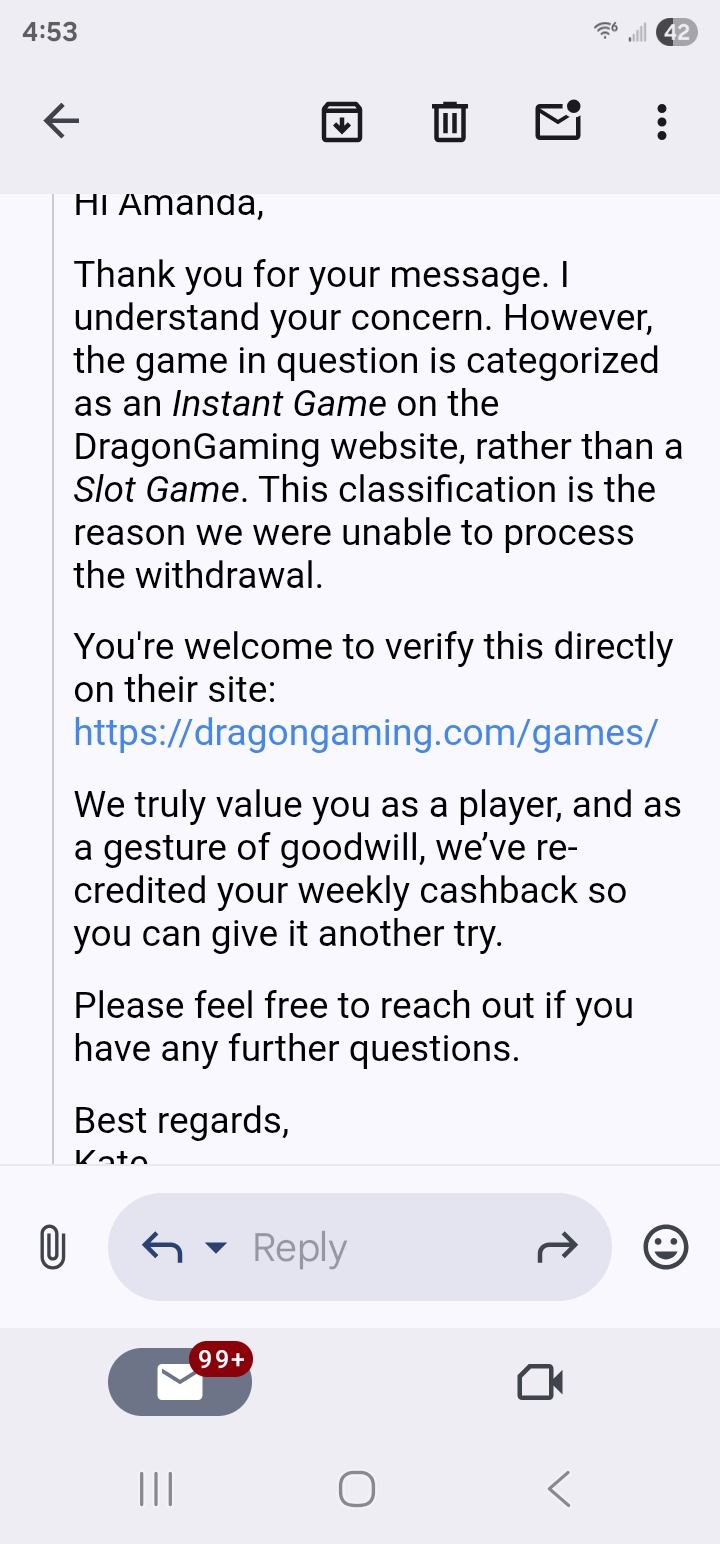Mark this email as unread

pyautogui.click(x=558, y=121)
